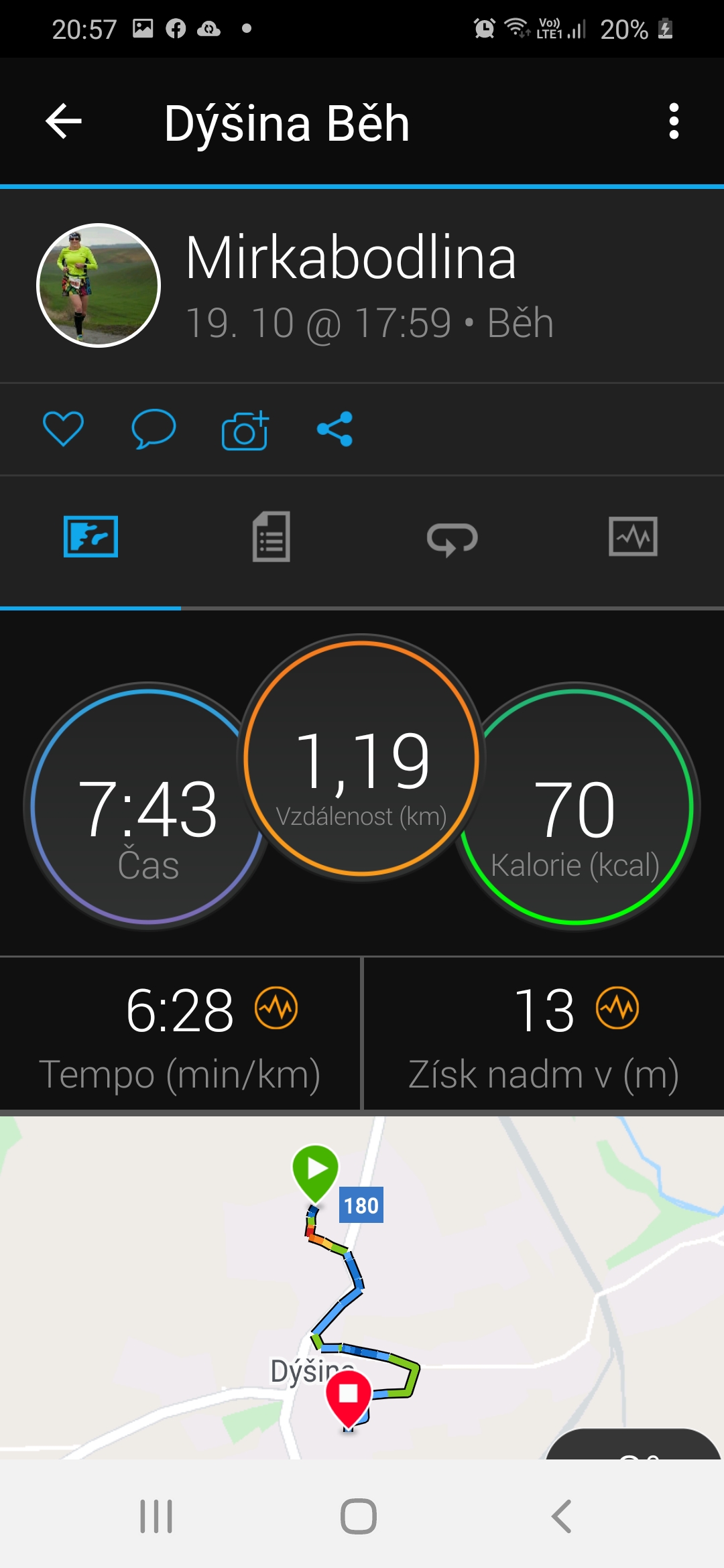Viewport: 724px width, 1568px height.
Task: Open Mirkabodlina's profile picture
Action: tap(99, 285)
